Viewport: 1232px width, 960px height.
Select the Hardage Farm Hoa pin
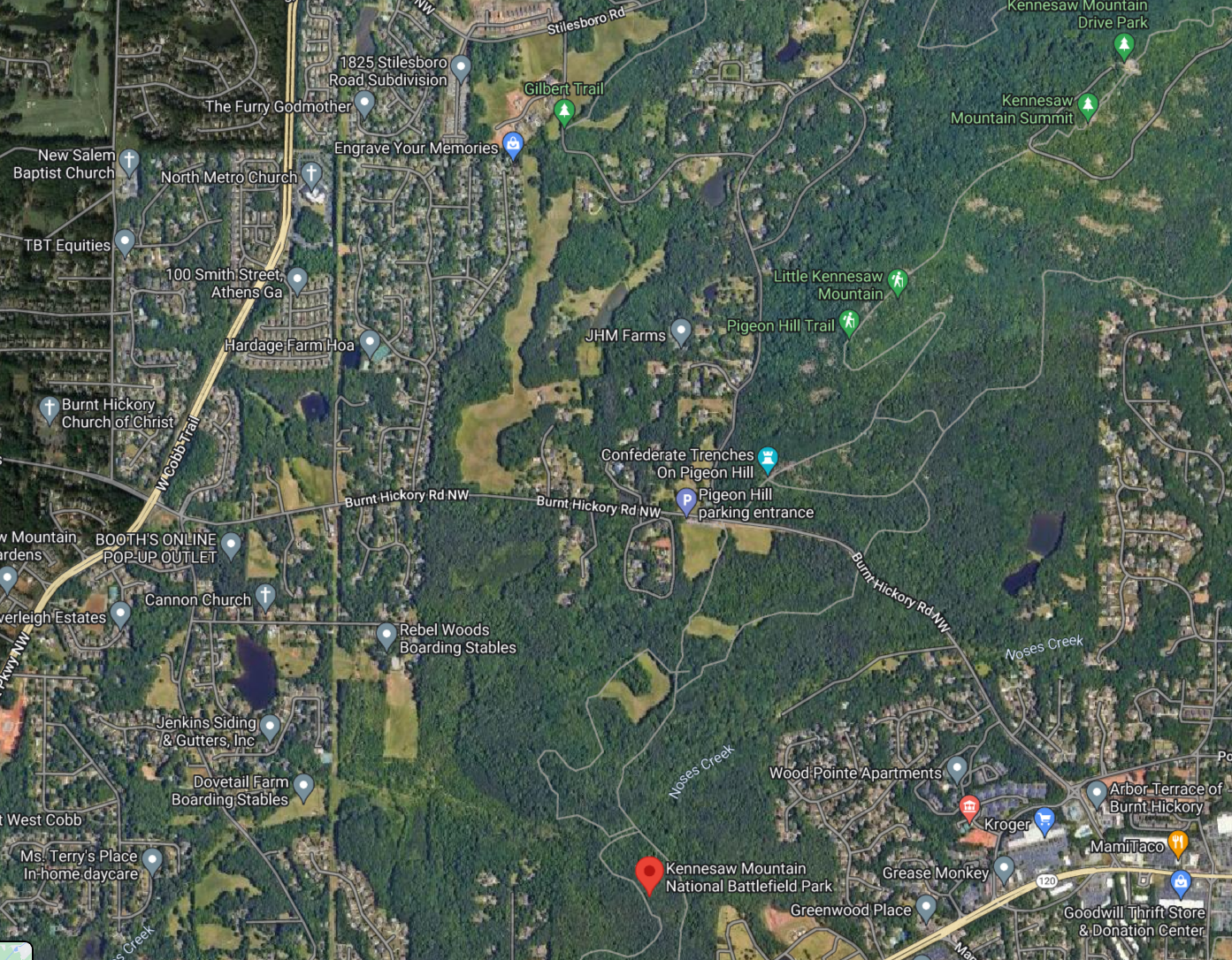tap(370, 341)
